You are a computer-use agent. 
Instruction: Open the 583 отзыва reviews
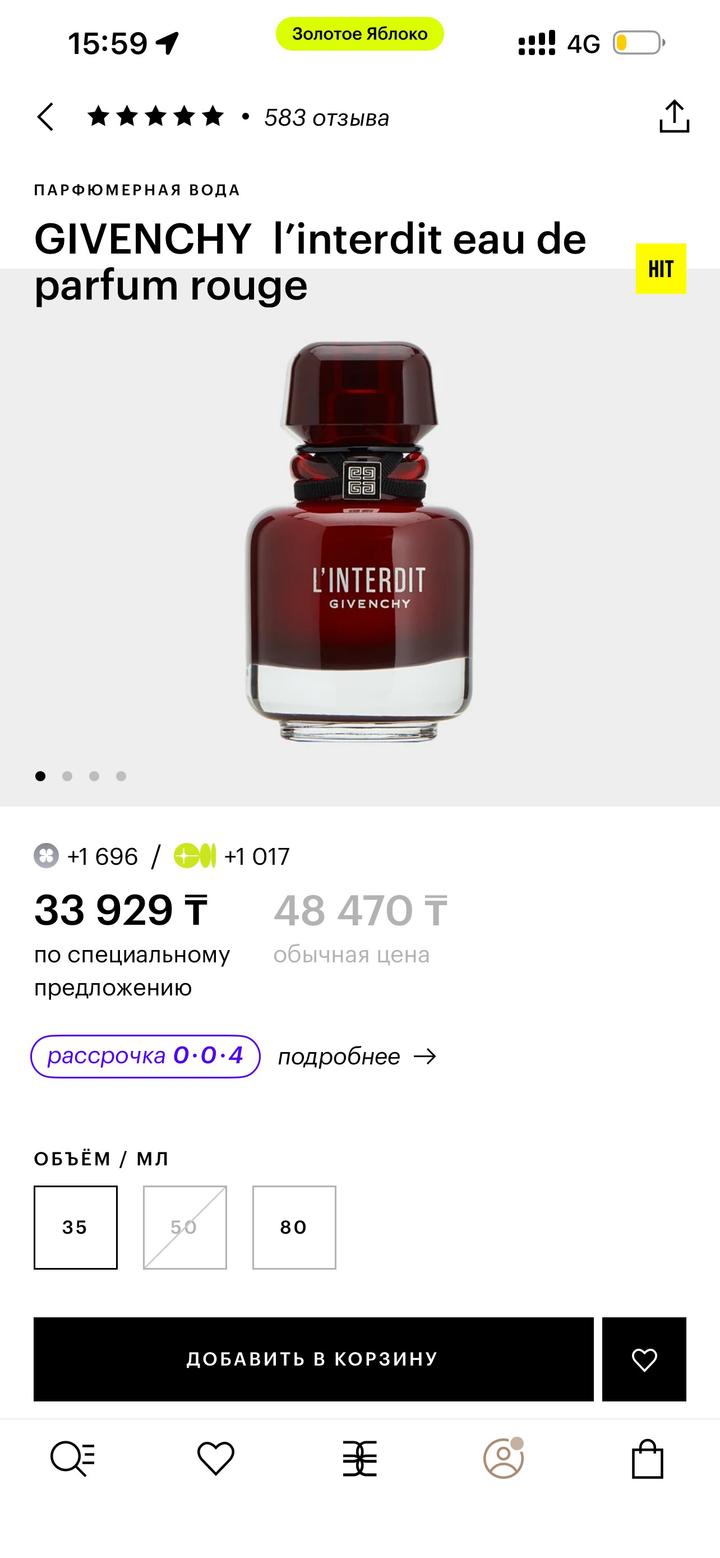click(x=326, y=118)
